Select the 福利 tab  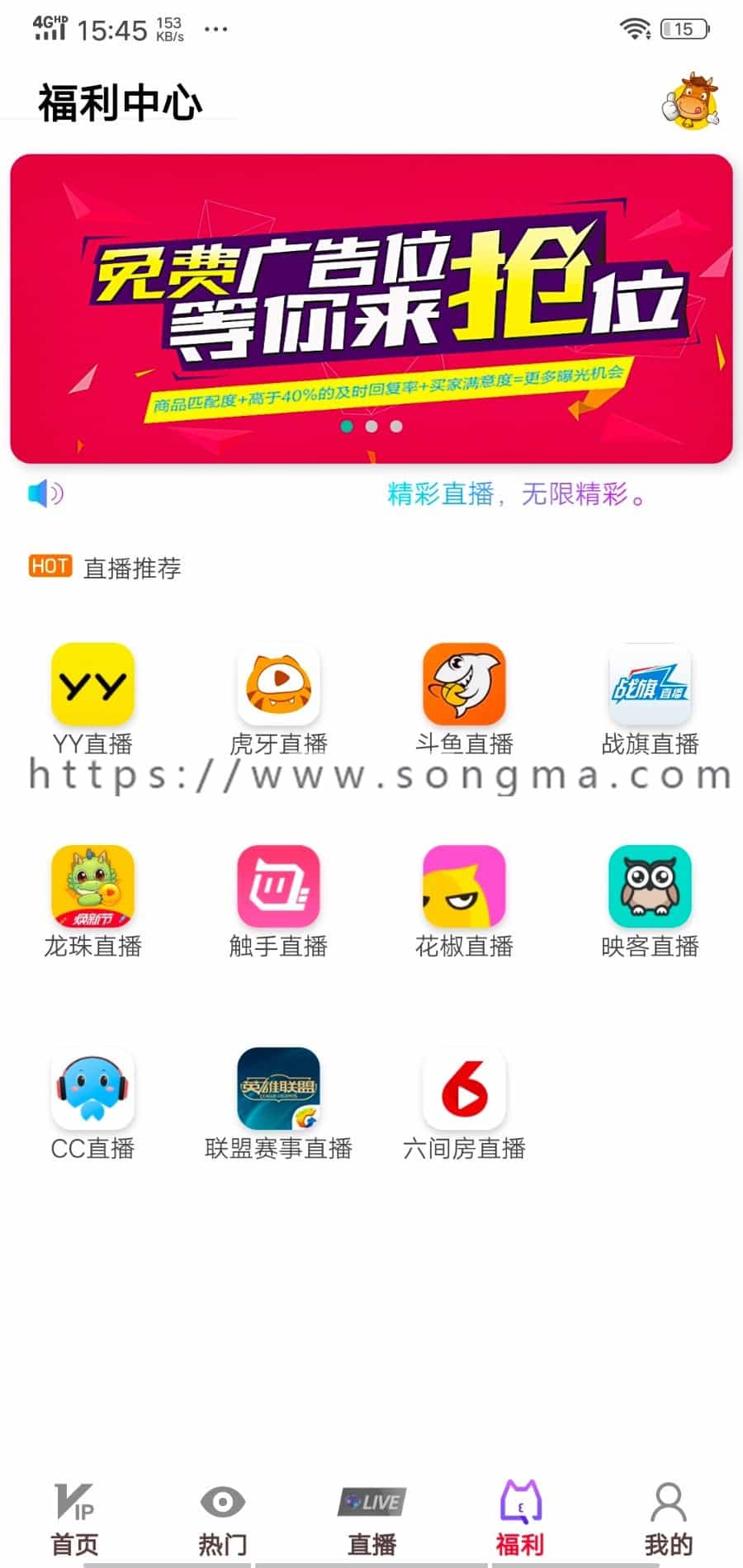[520, 1520]
